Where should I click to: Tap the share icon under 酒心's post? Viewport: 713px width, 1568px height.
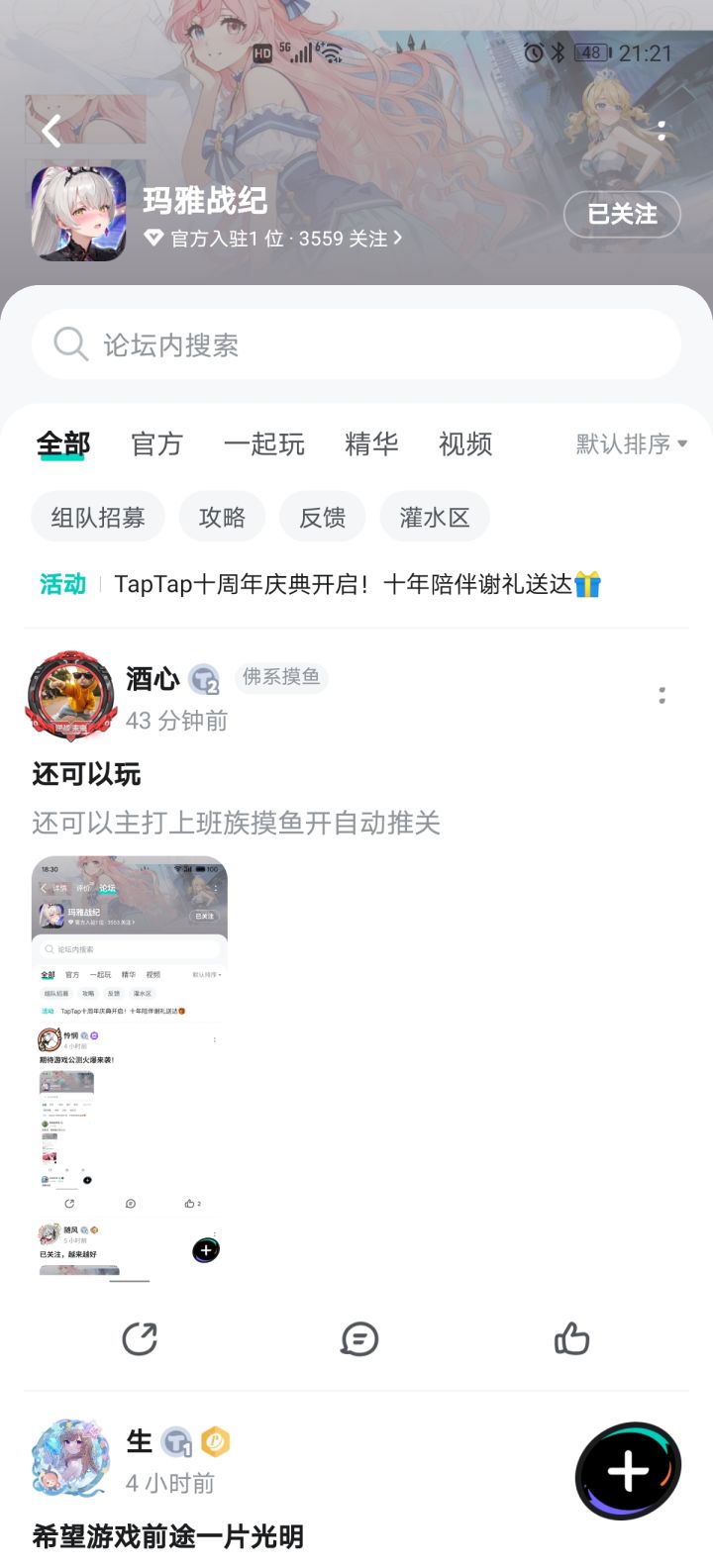click(x=141, y=1339)
